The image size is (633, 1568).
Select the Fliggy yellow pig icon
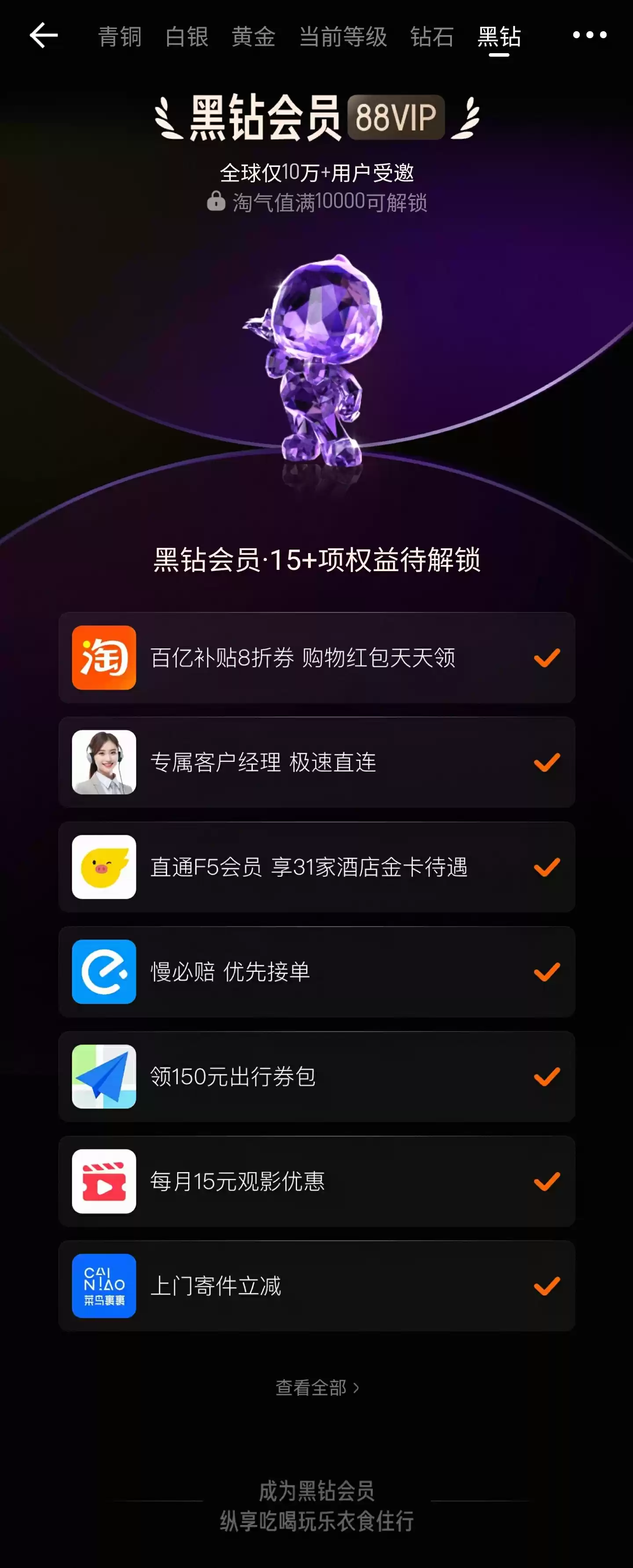click(x=104, y=867)
